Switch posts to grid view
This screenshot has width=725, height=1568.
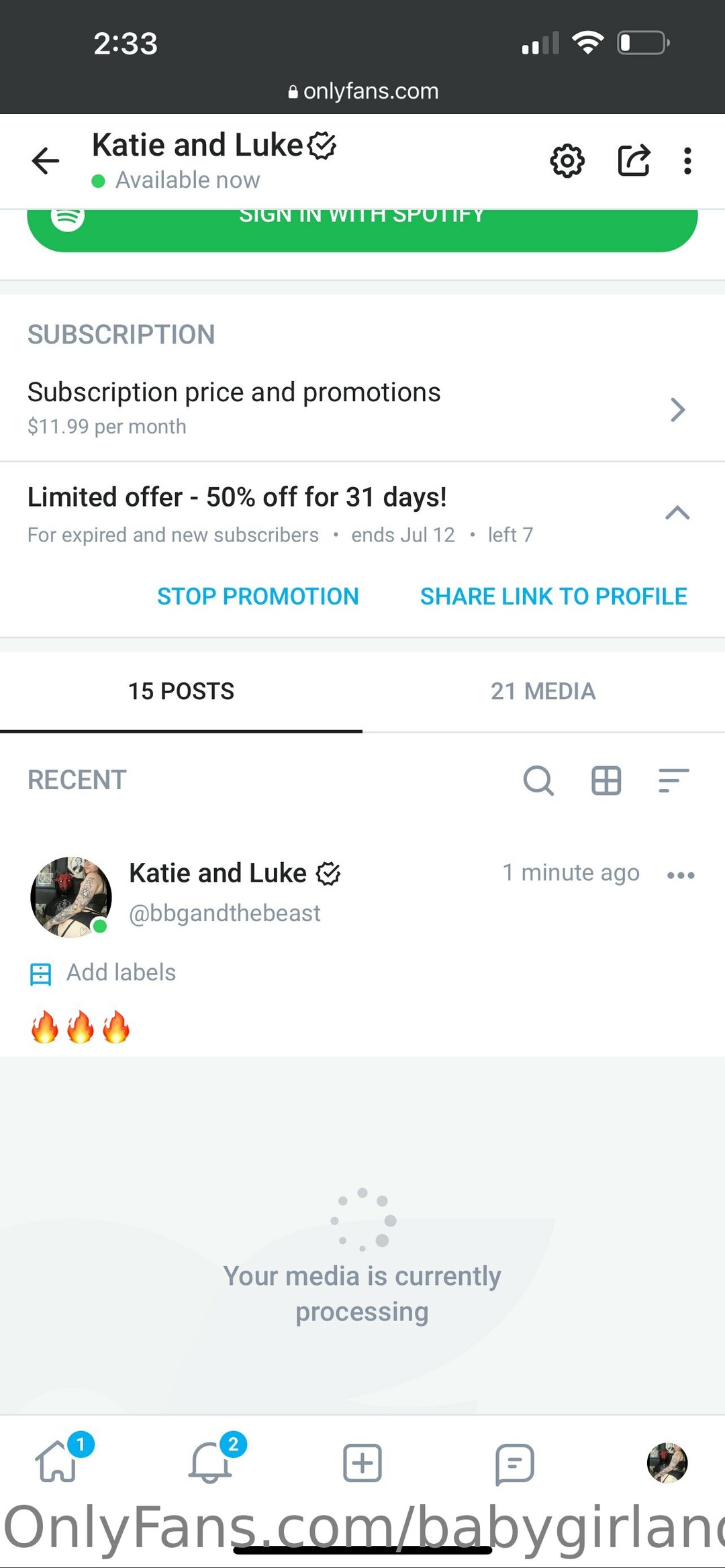point(606,780)
